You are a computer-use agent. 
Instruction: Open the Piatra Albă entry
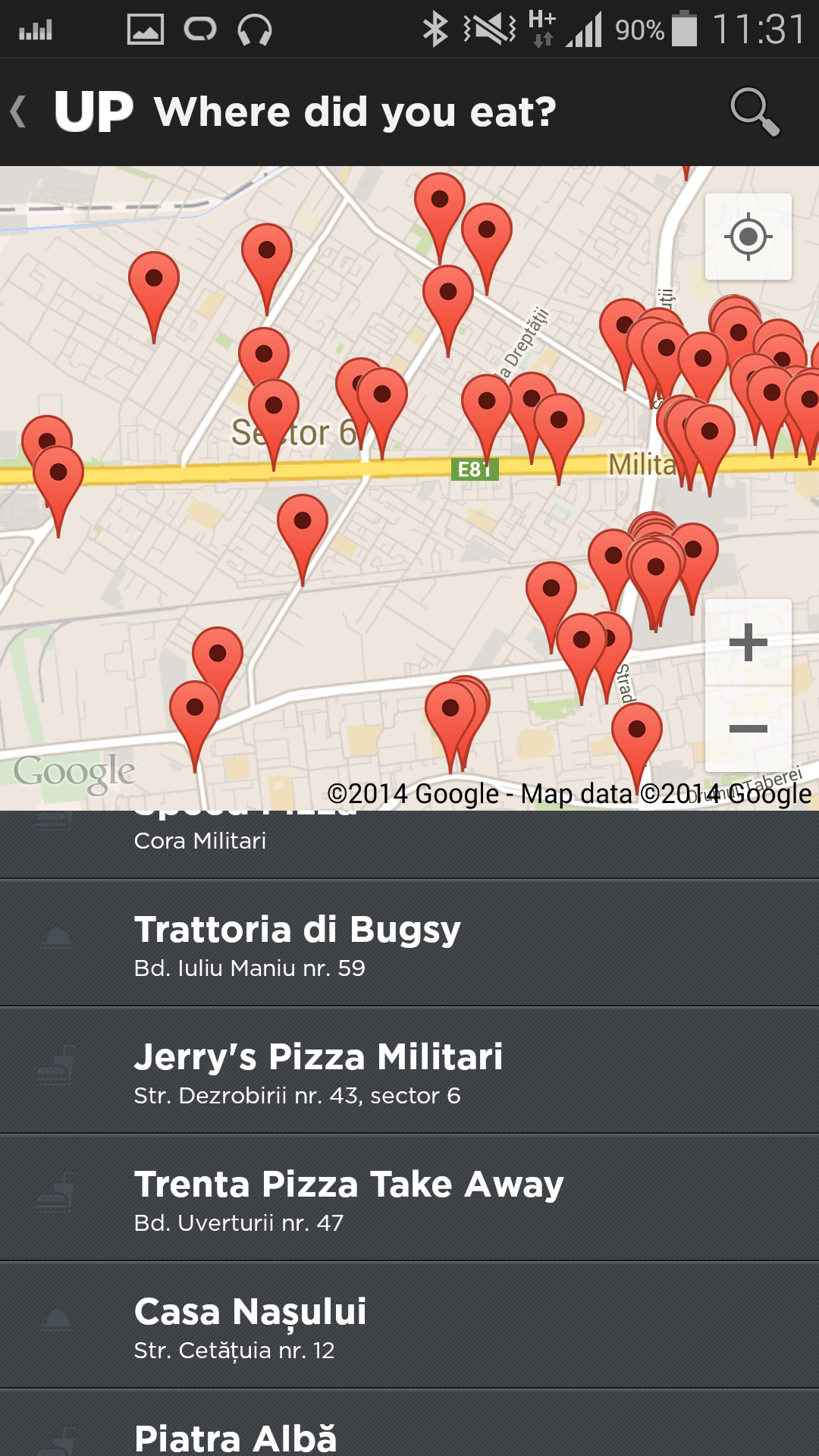click(409, 1423)
